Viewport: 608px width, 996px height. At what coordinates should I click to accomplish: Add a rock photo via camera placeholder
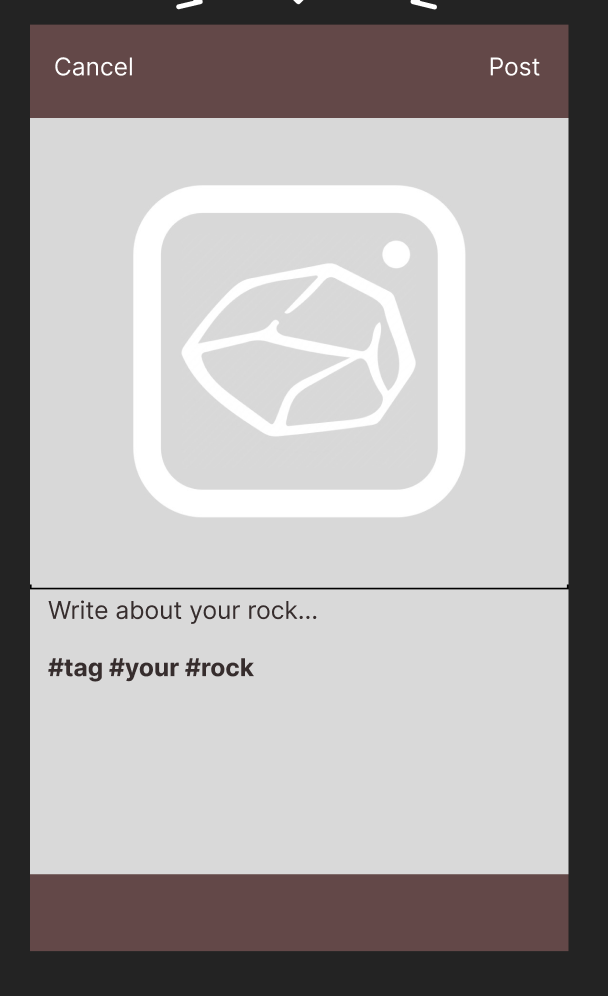click(x=299, y=351)
